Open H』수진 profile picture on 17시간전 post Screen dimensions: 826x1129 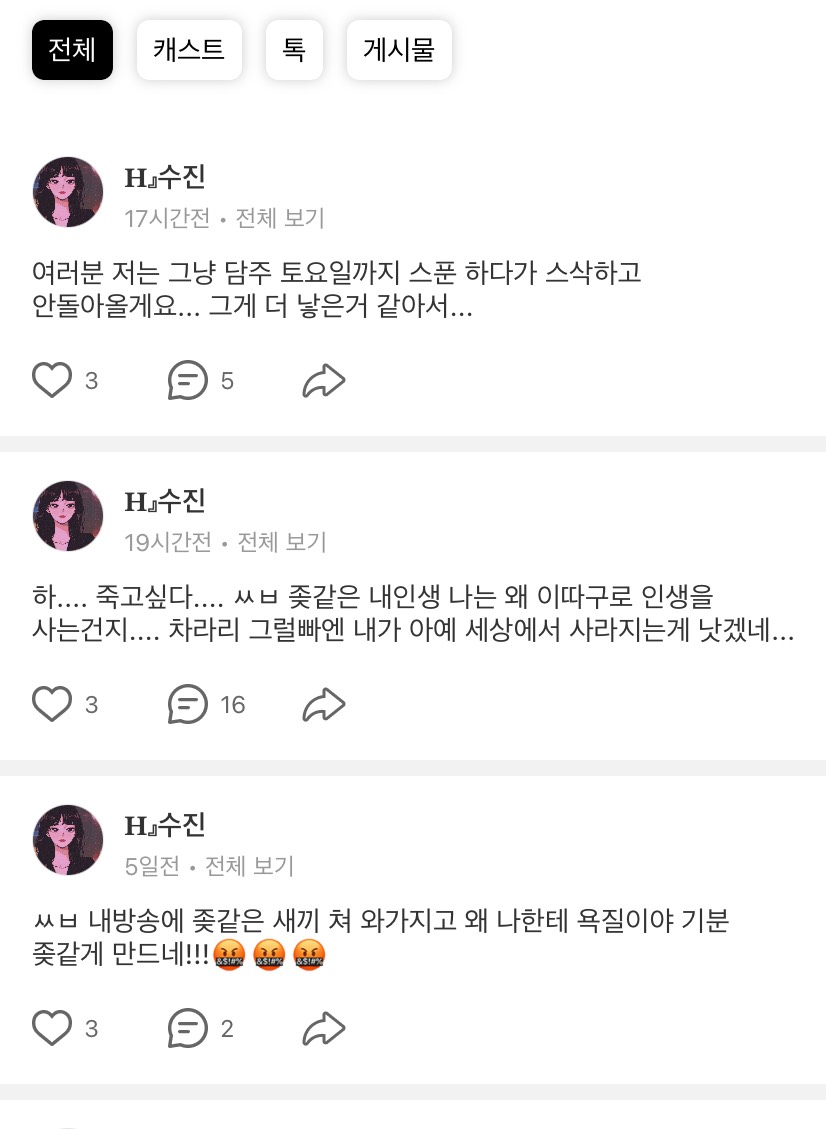click(68, 192)
